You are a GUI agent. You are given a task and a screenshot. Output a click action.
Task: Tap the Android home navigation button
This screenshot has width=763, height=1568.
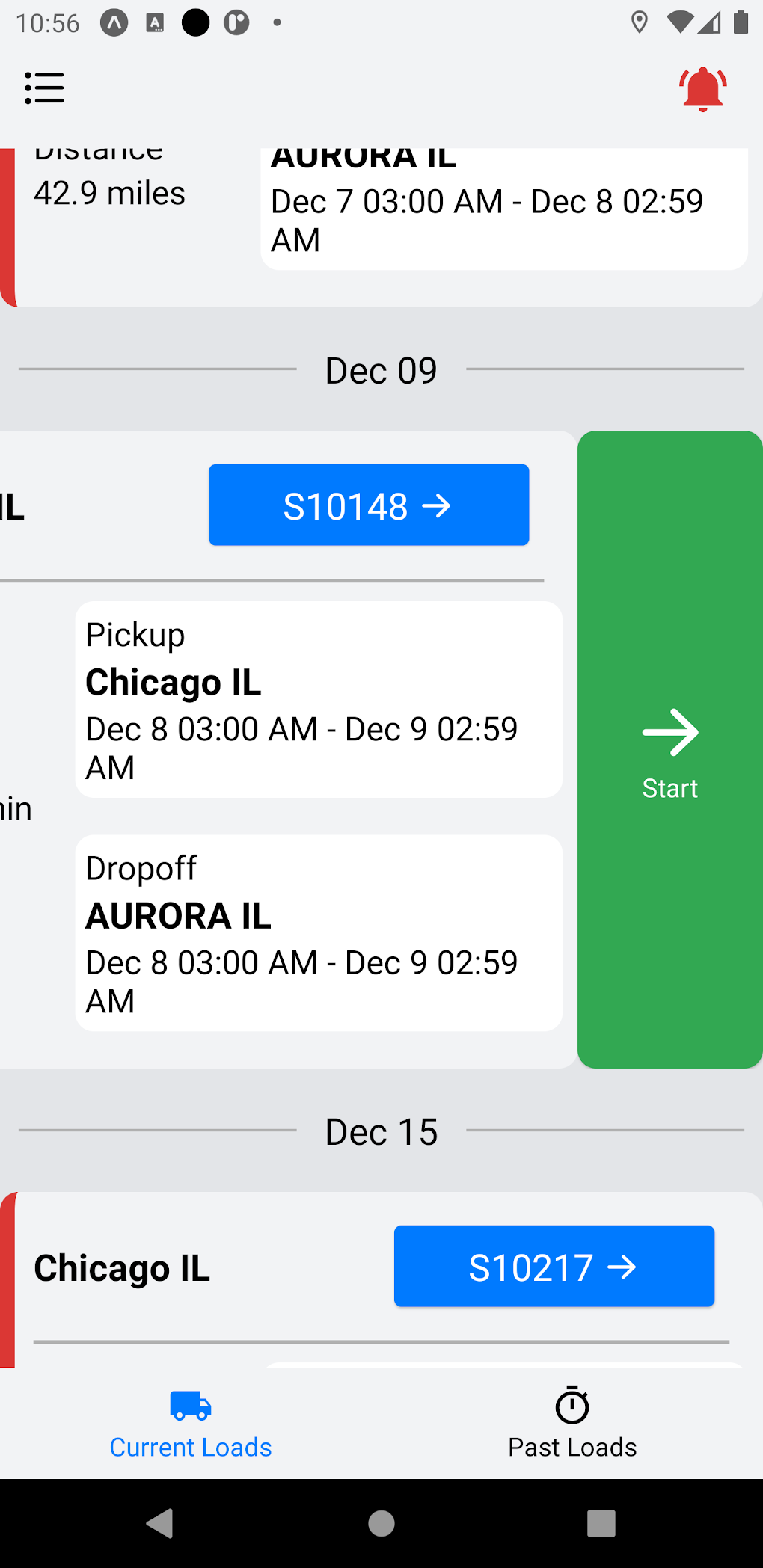pyautogui.click(x=381, y=1525)
